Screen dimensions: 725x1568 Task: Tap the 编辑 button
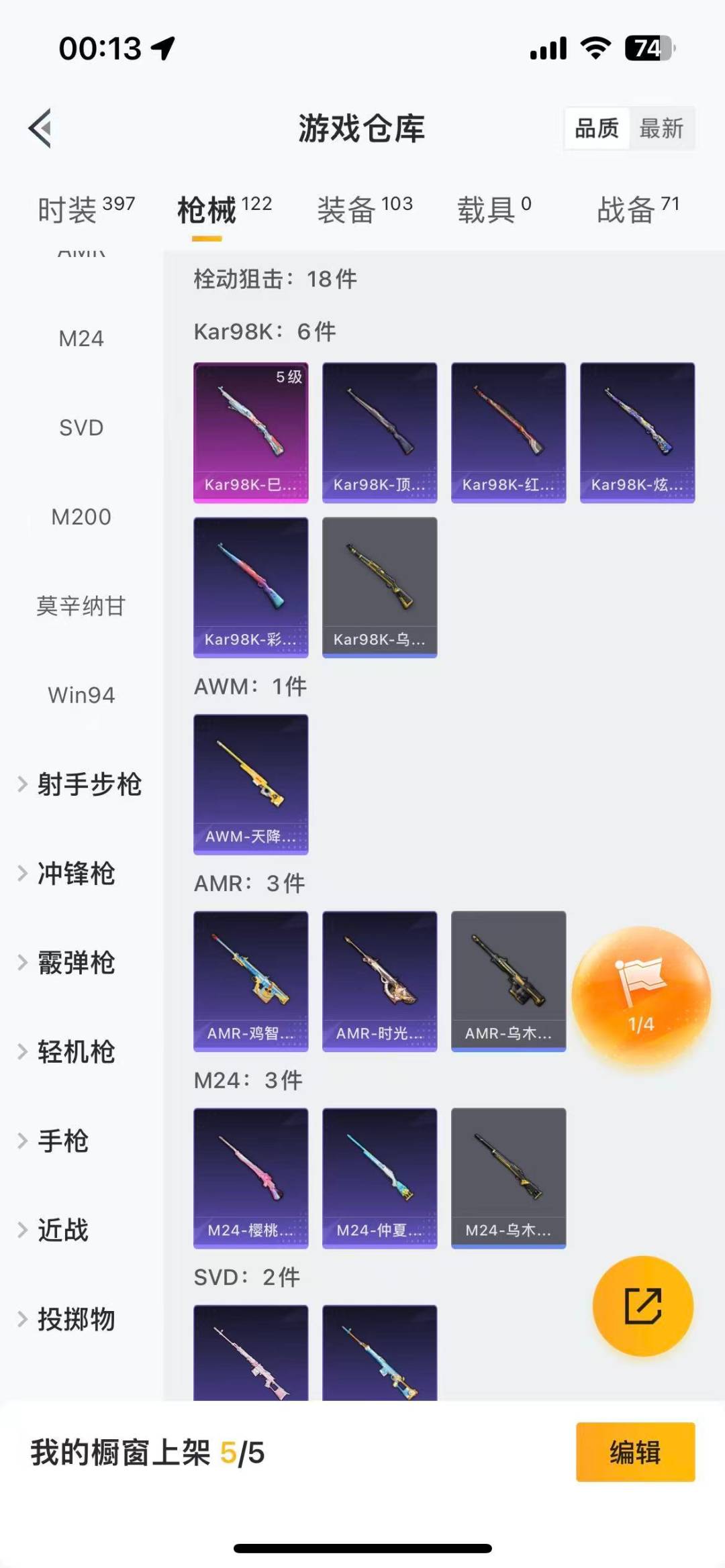pyautogui.click(x=634, y=1452)
